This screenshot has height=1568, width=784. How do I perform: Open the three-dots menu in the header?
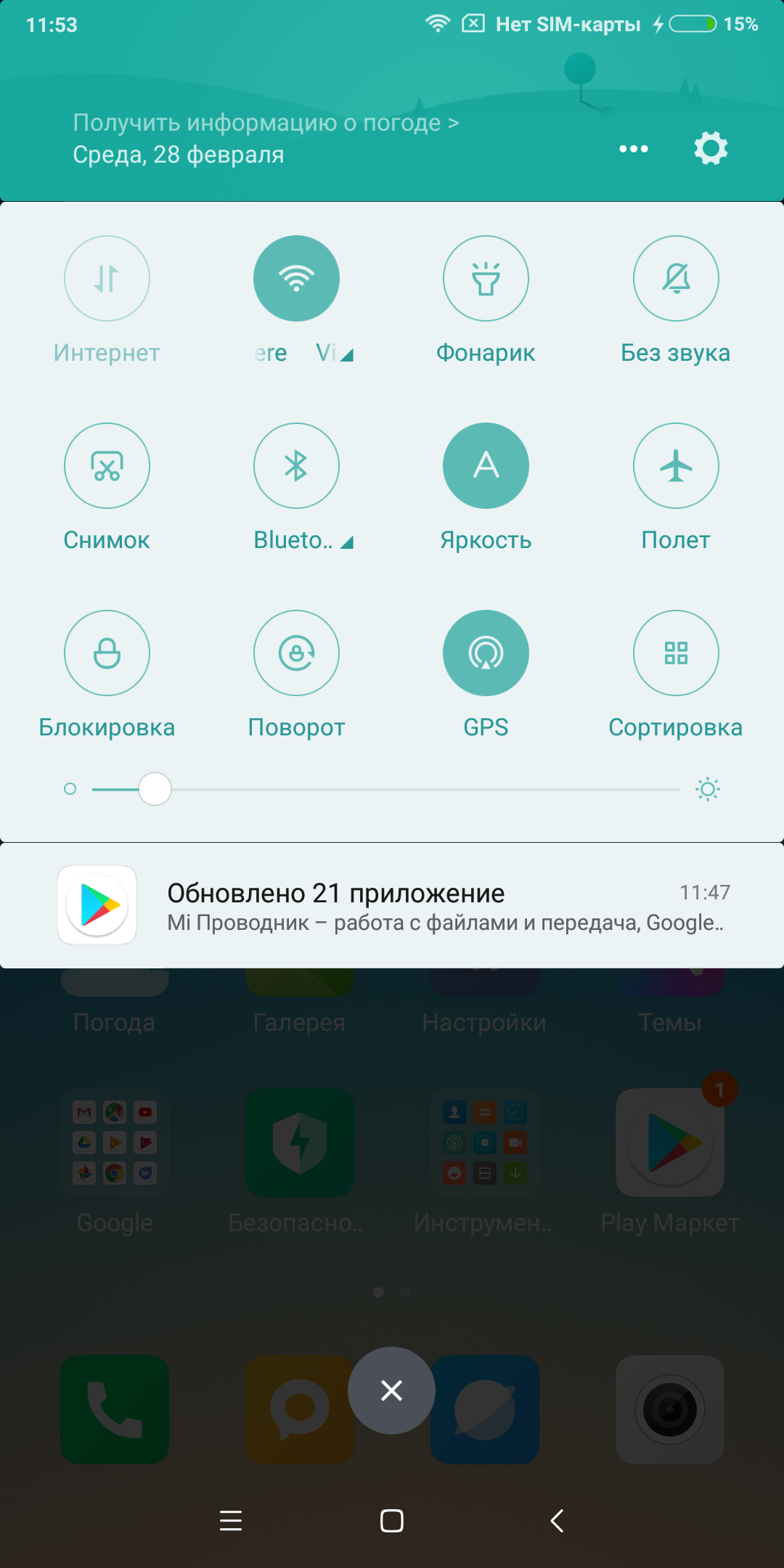tap(633, 149)
